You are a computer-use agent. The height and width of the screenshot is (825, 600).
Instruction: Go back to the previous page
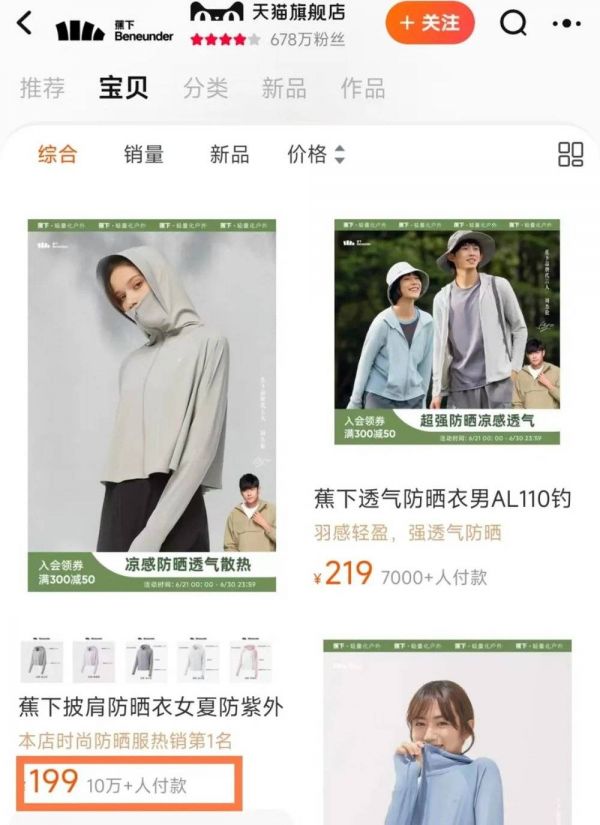pyautogui.click(x=24, y=23)
